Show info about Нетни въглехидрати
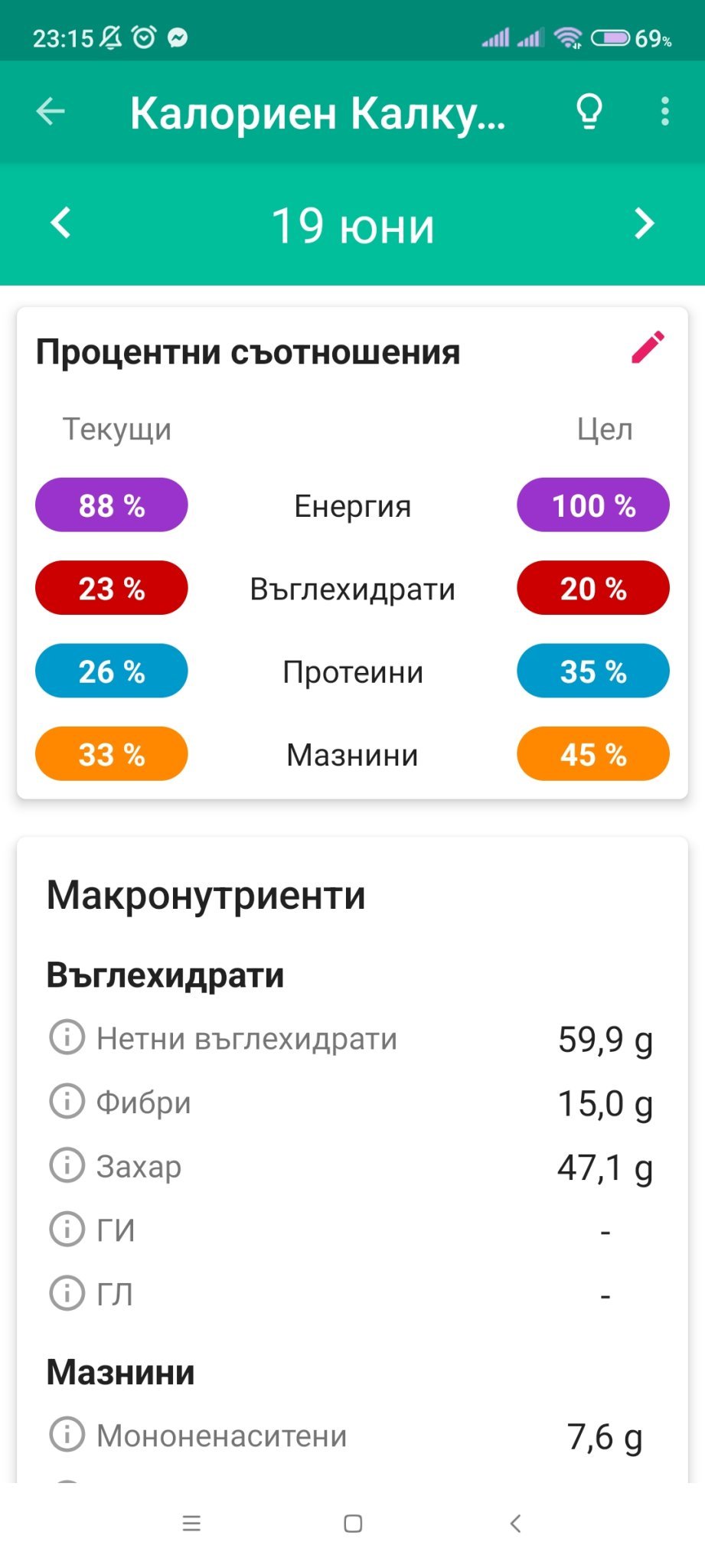The image size is (705, 1568). (67, 1038)
